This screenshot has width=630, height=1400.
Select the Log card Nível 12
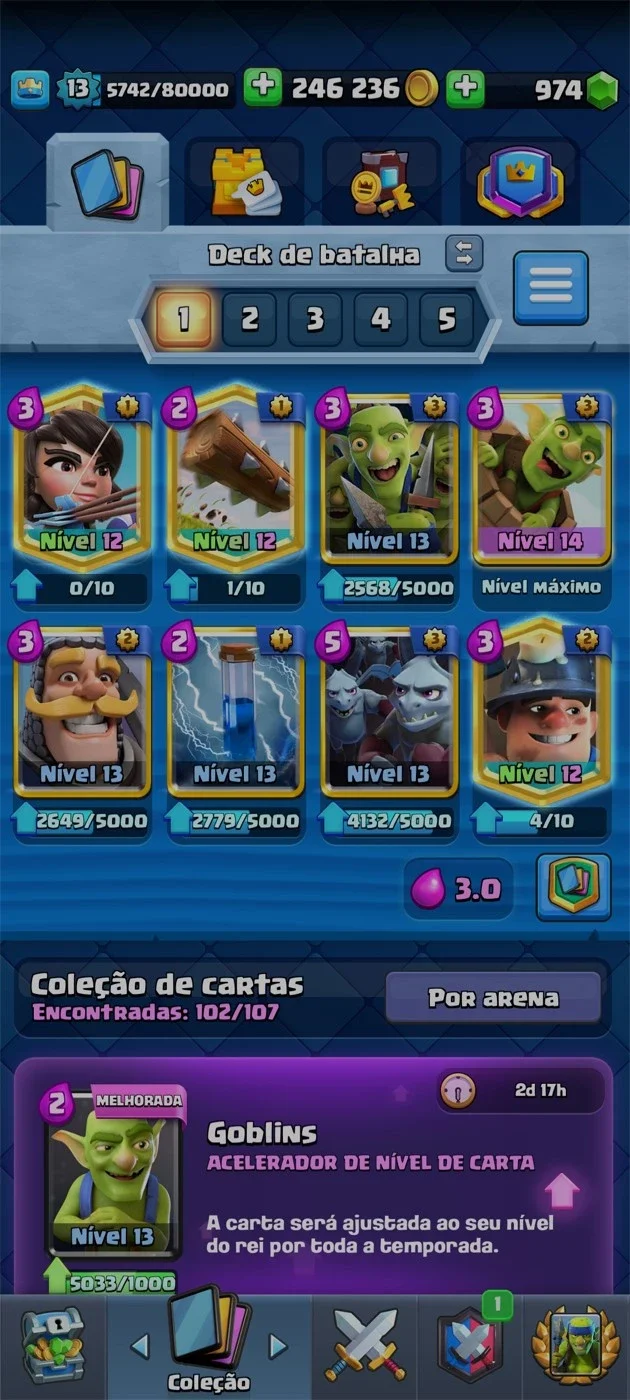pyautogui.click(x=235, y=478)
